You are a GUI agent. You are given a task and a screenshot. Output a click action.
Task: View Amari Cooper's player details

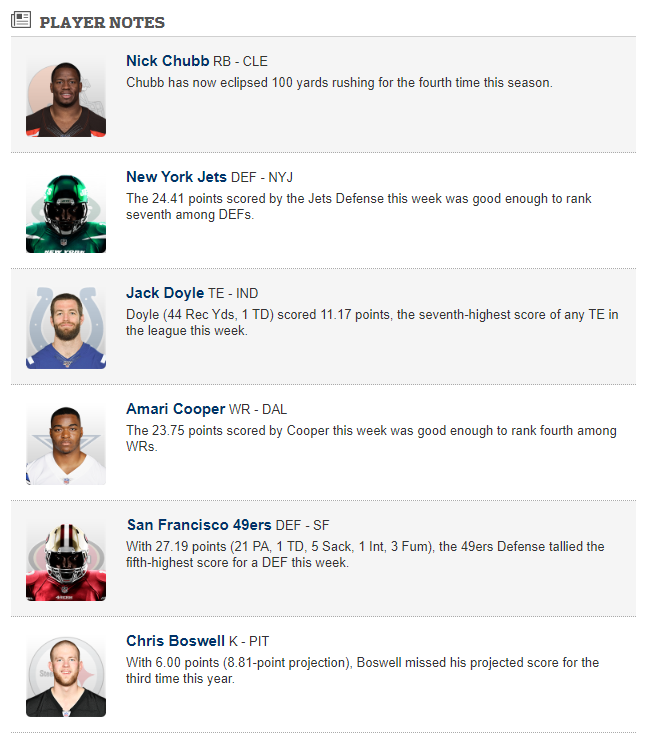175,409
